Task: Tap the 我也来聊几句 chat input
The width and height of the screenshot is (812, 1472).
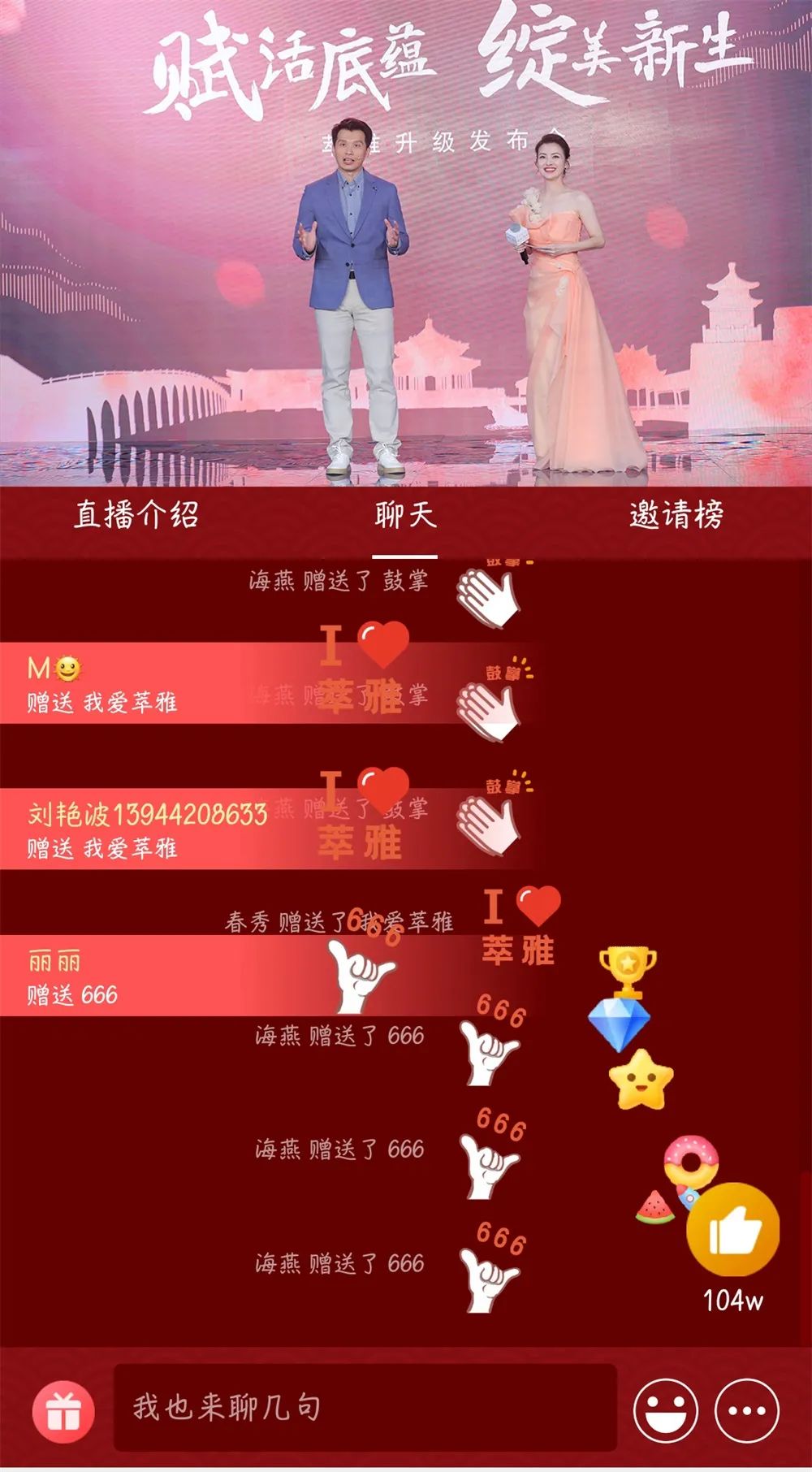Action: (x=365, y=1407)
